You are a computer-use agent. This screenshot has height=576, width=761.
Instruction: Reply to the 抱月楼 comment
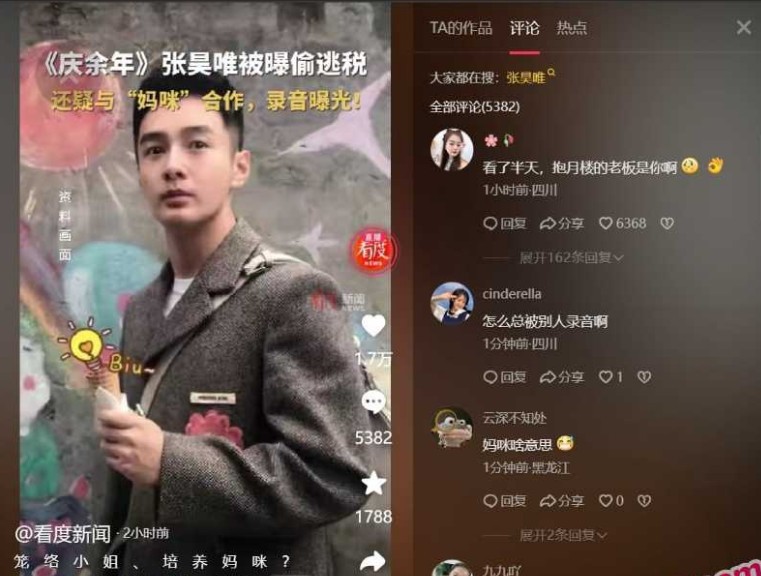(505, 223)
